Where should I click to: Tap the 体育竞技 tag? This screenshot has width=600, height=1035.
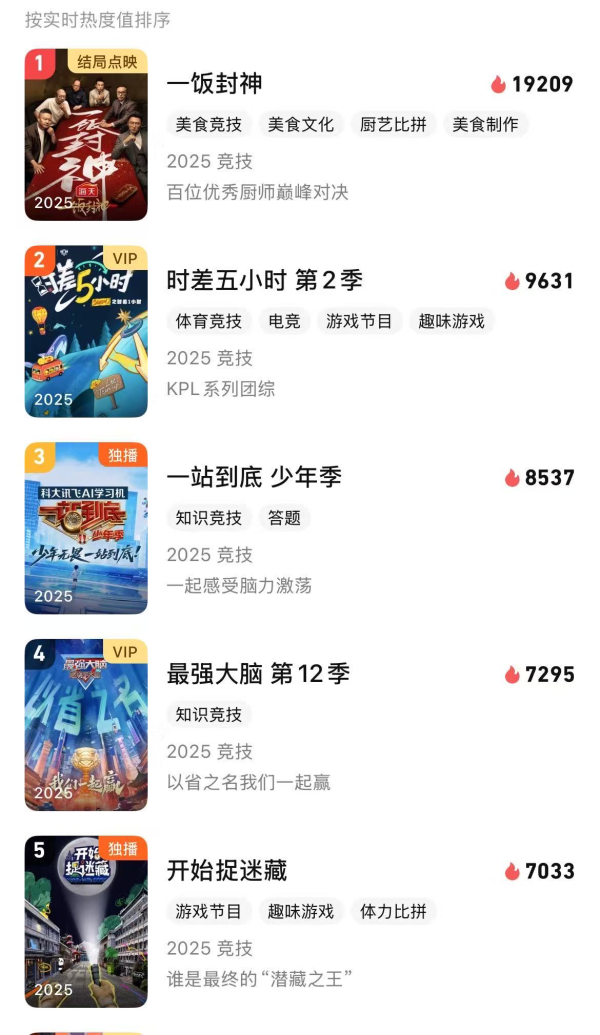pyautogui.click(x=209, y=321)
